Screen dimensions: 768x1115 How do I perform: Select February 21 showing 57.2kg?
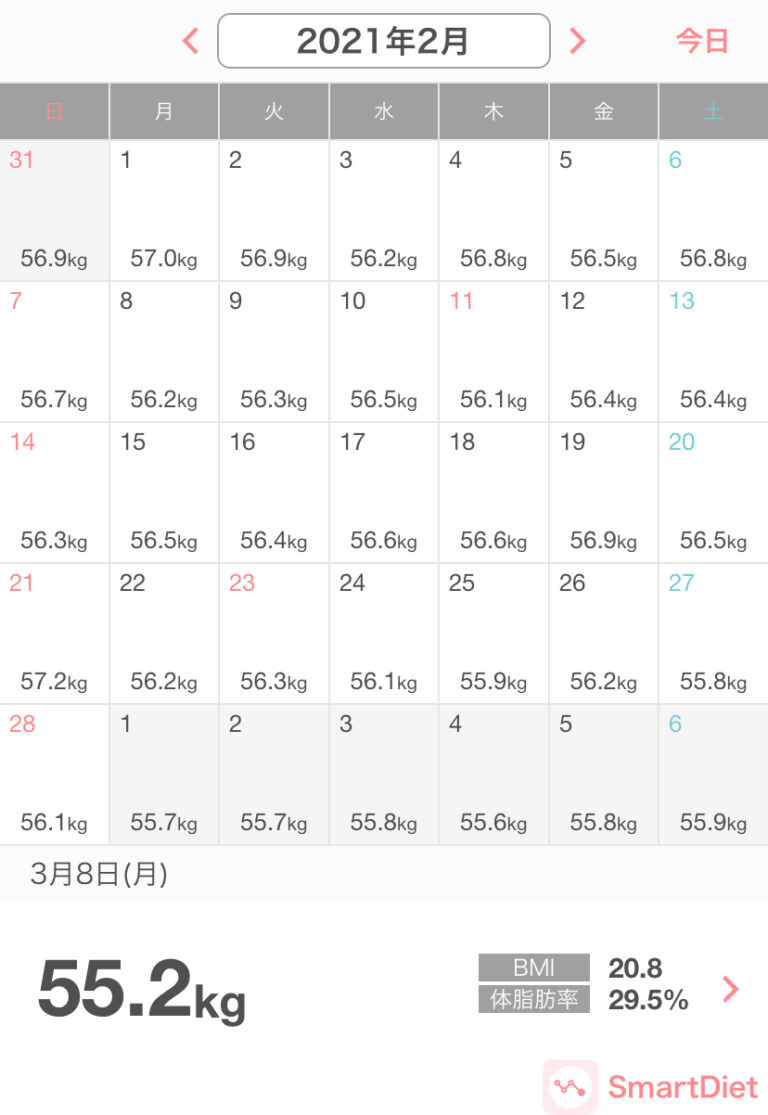(x=54, y=634)
